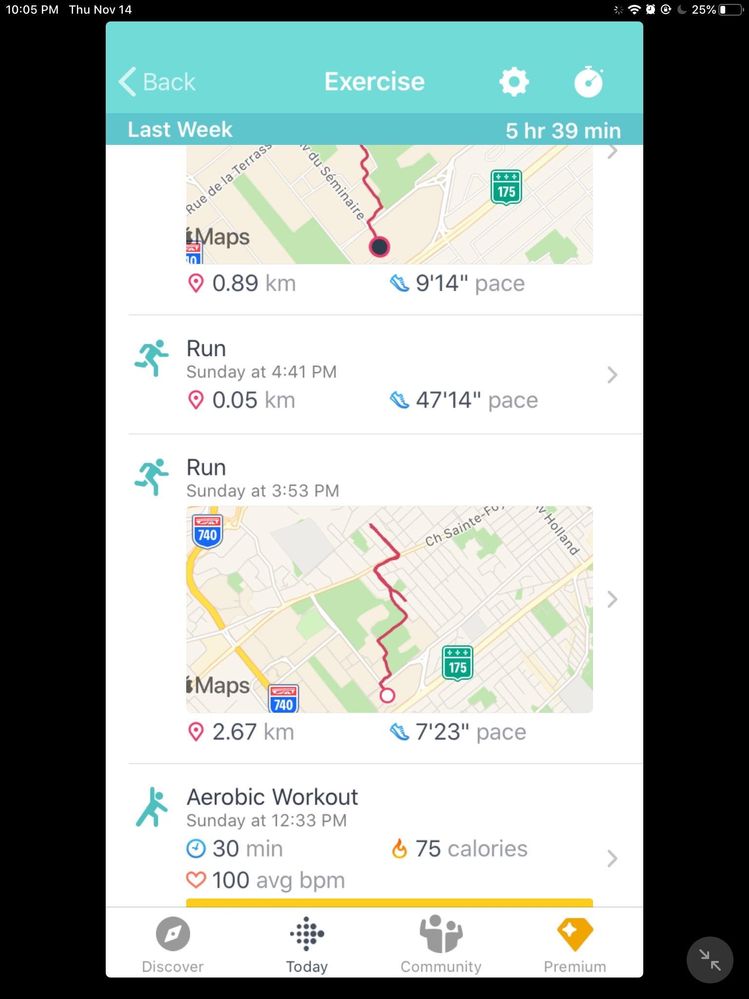Shrink the fullscreen image view
The width and height of the screenshot is (749, 999).
pos(710,961)
